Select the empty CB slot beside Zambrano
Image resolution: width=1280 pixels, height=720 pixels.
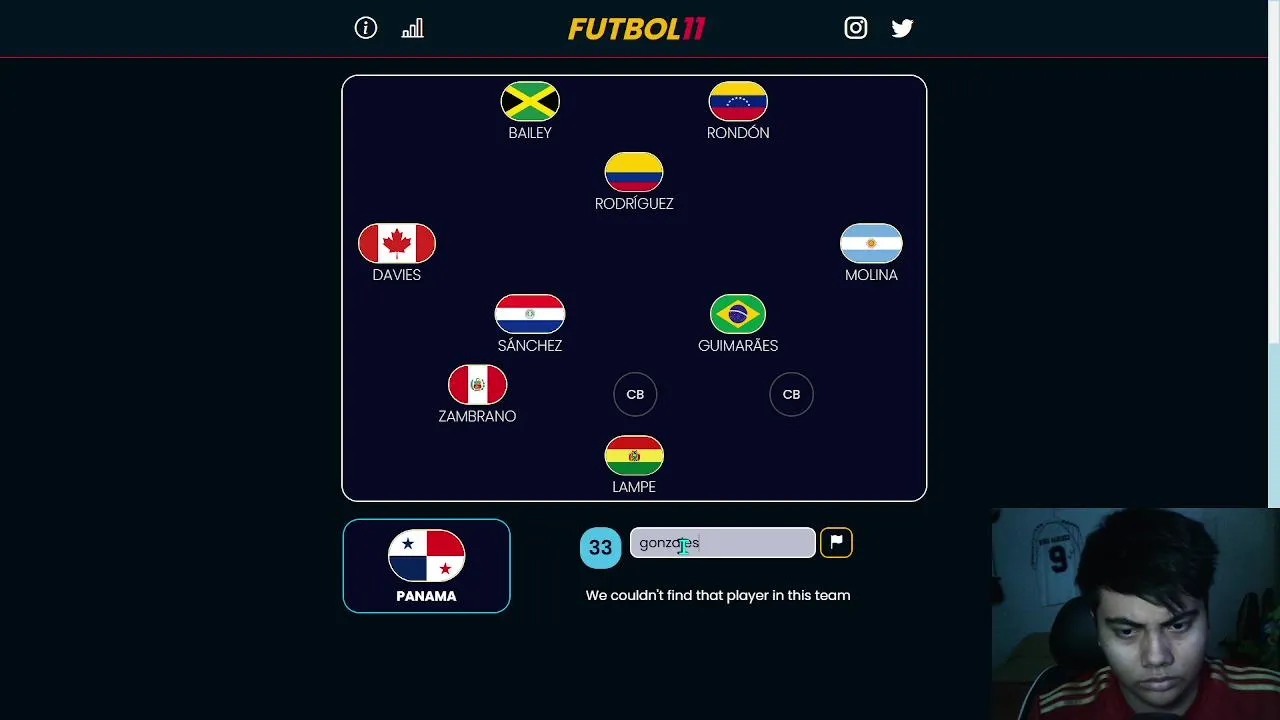point(635,394)
